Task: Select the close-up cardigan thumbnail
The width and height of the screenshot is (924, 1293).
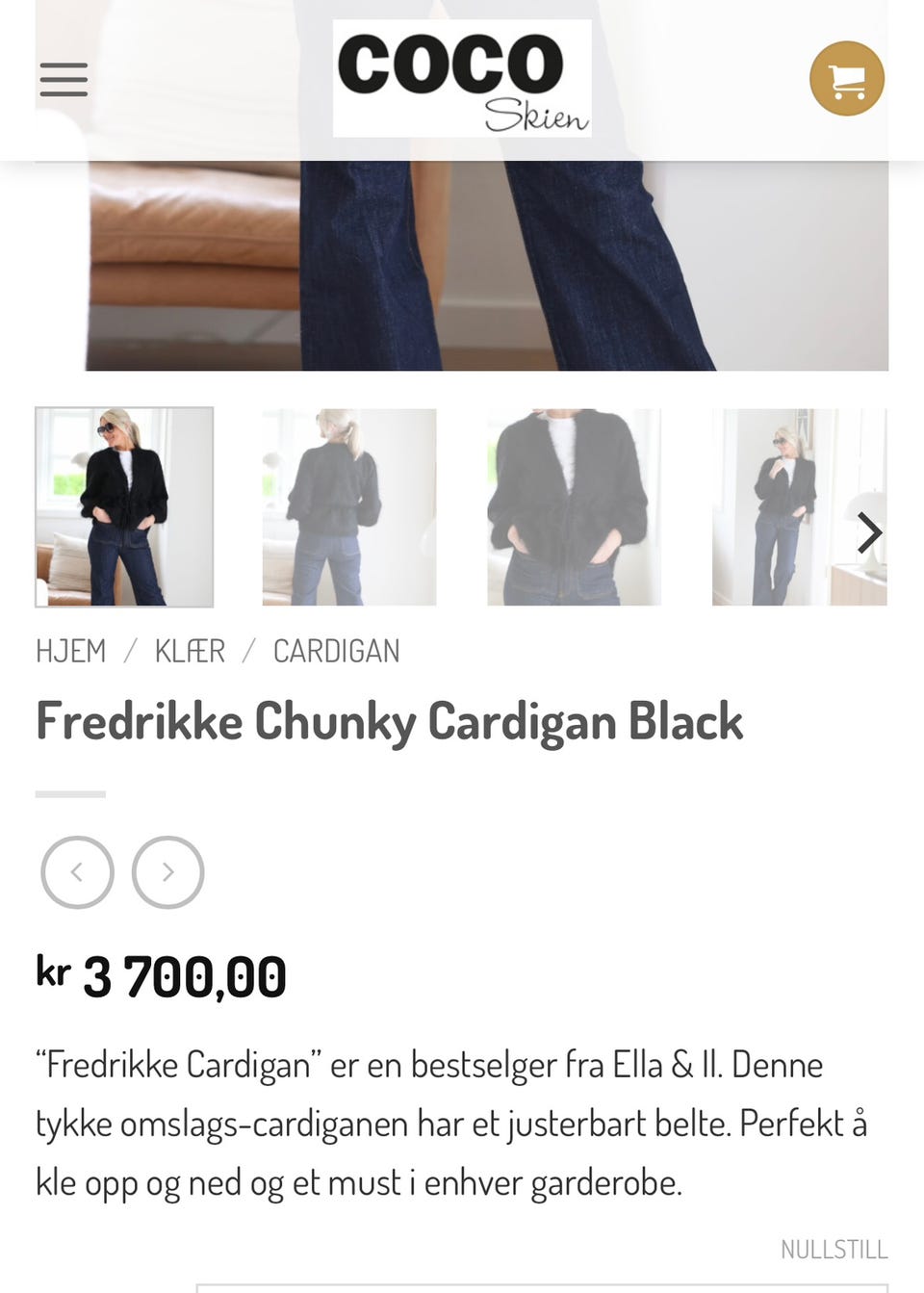Action: [574, 507]
